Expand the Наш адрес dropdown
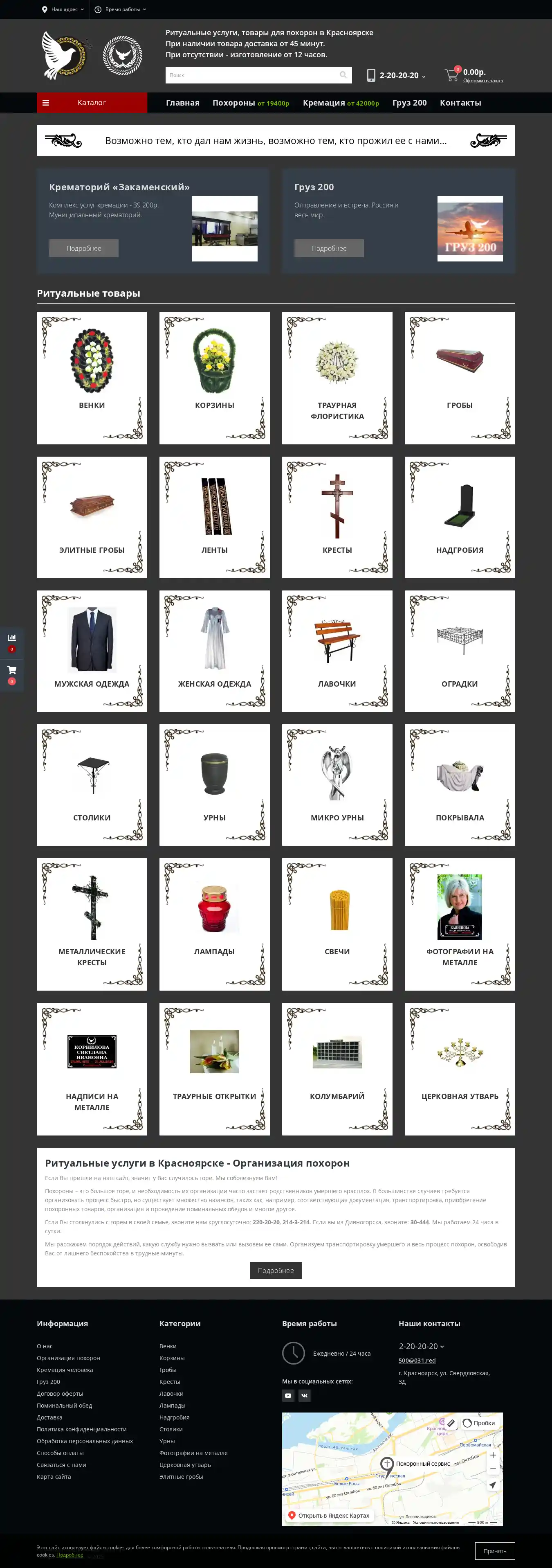Screen dimensions: 552x1568 click(x=63, y=10)
